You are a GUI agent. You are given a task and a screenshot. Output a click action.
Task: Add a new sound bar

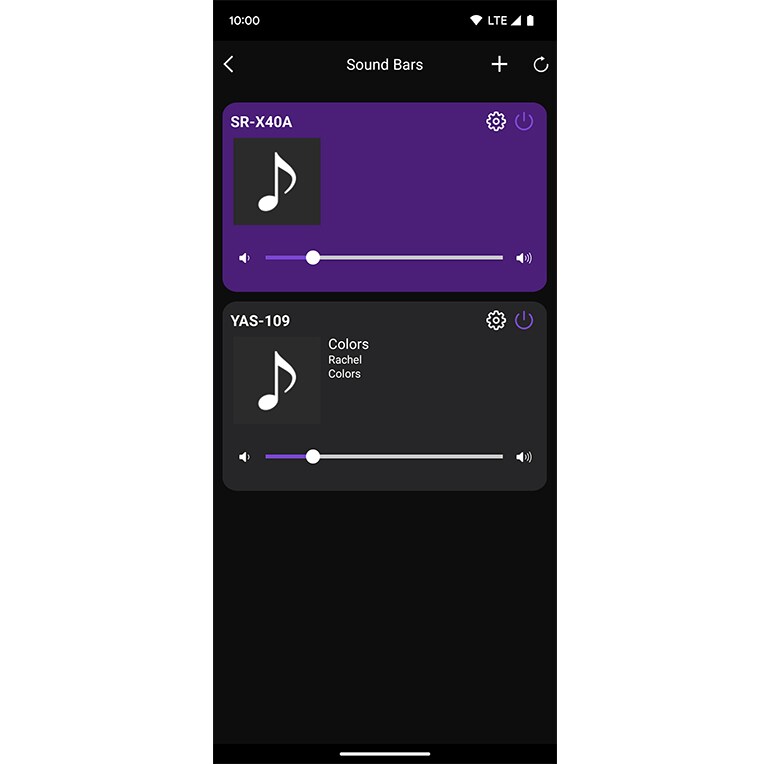pyautogui.click(x=499, y=64)
